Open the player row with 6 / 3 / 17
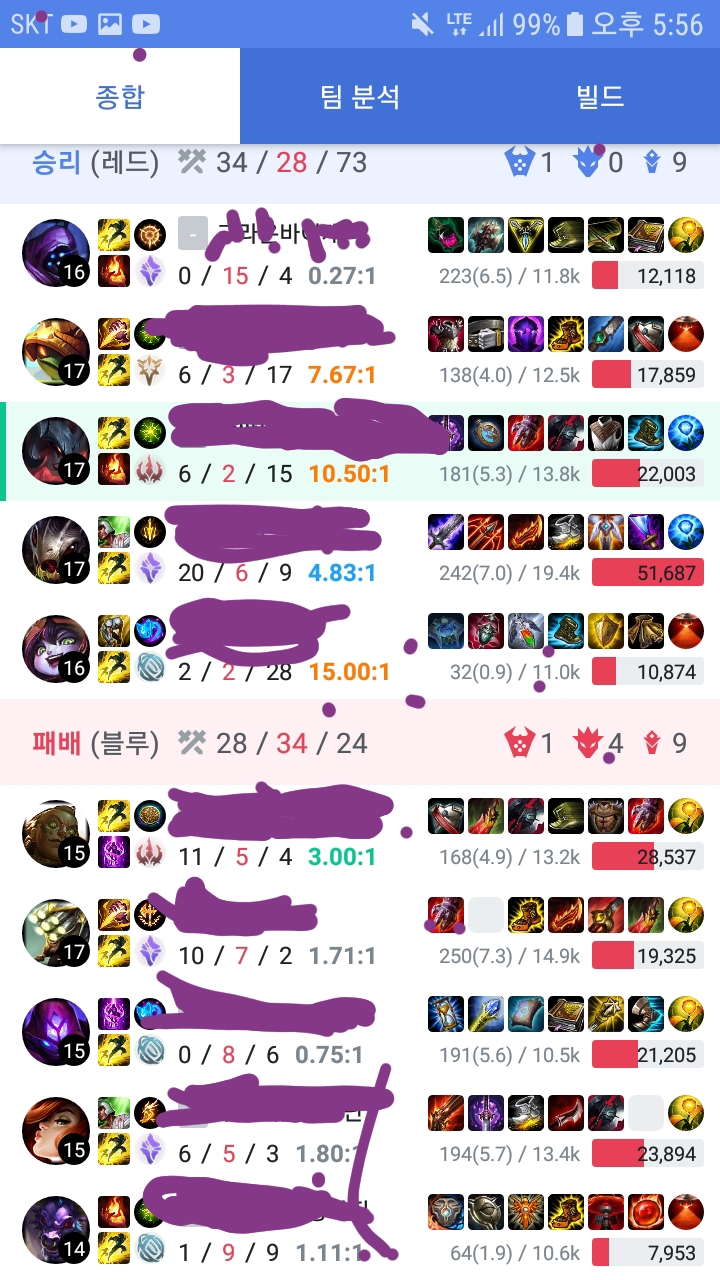 pos(360,353)
